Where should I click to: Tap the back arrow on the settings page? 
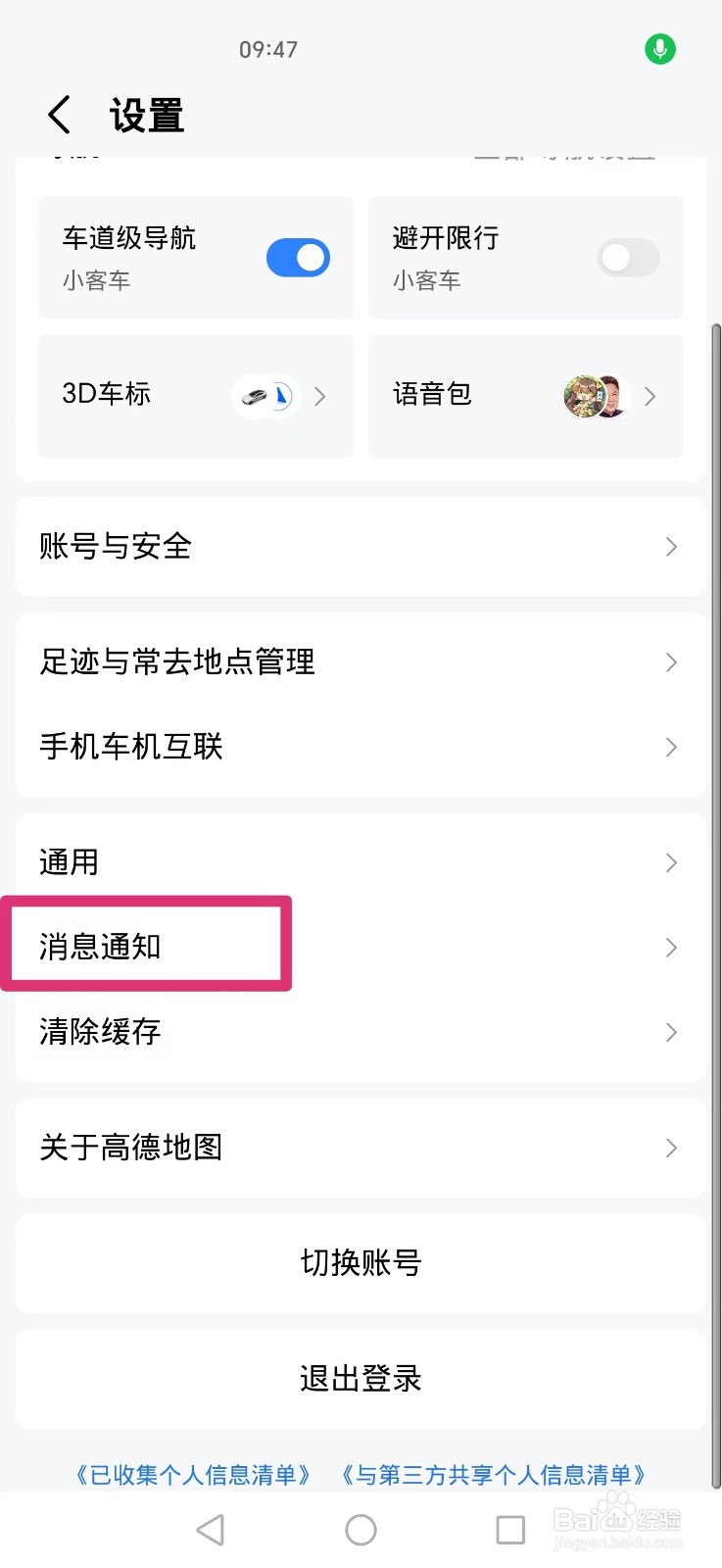59,115
